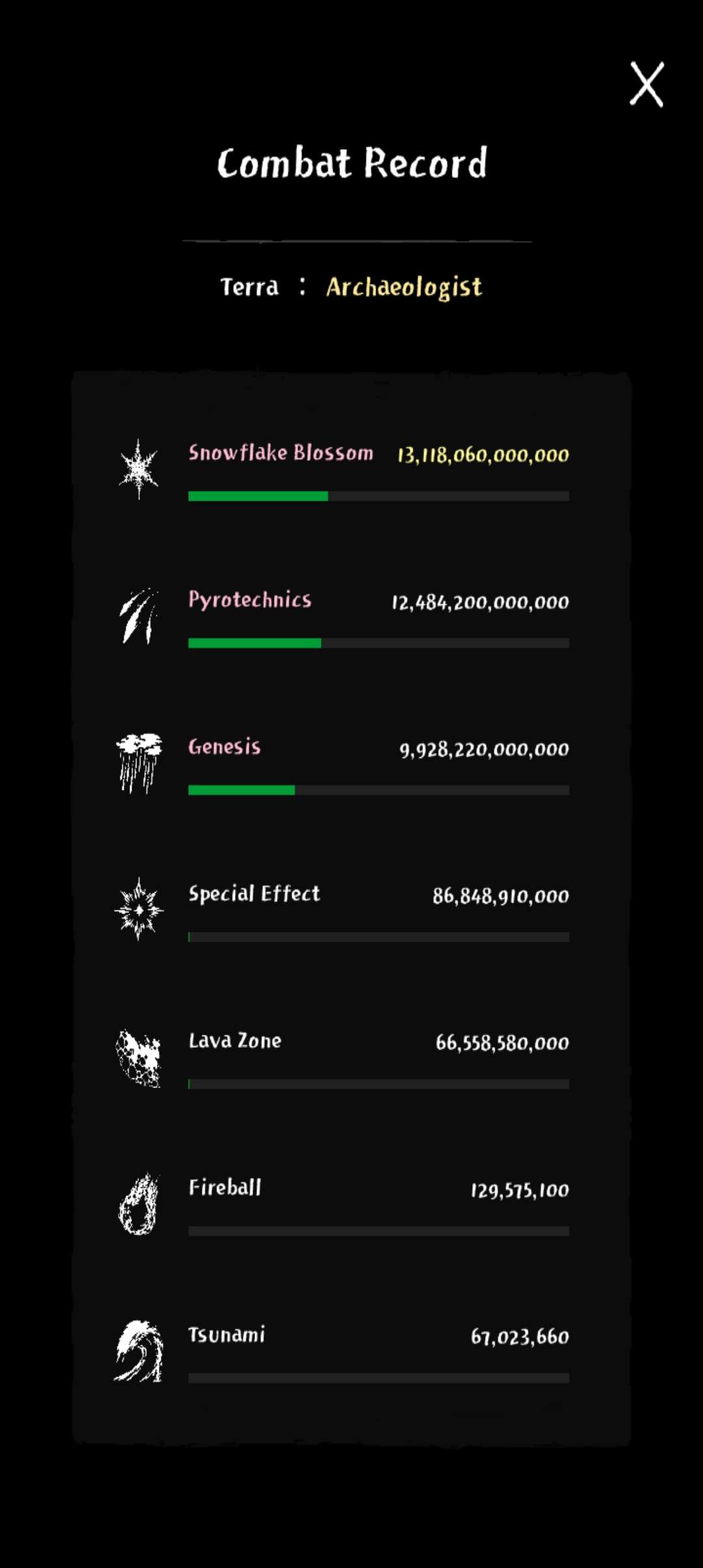Screen dimensions: 703x1568
Task: Close the Combat Record screen
Action: point(646,85)
